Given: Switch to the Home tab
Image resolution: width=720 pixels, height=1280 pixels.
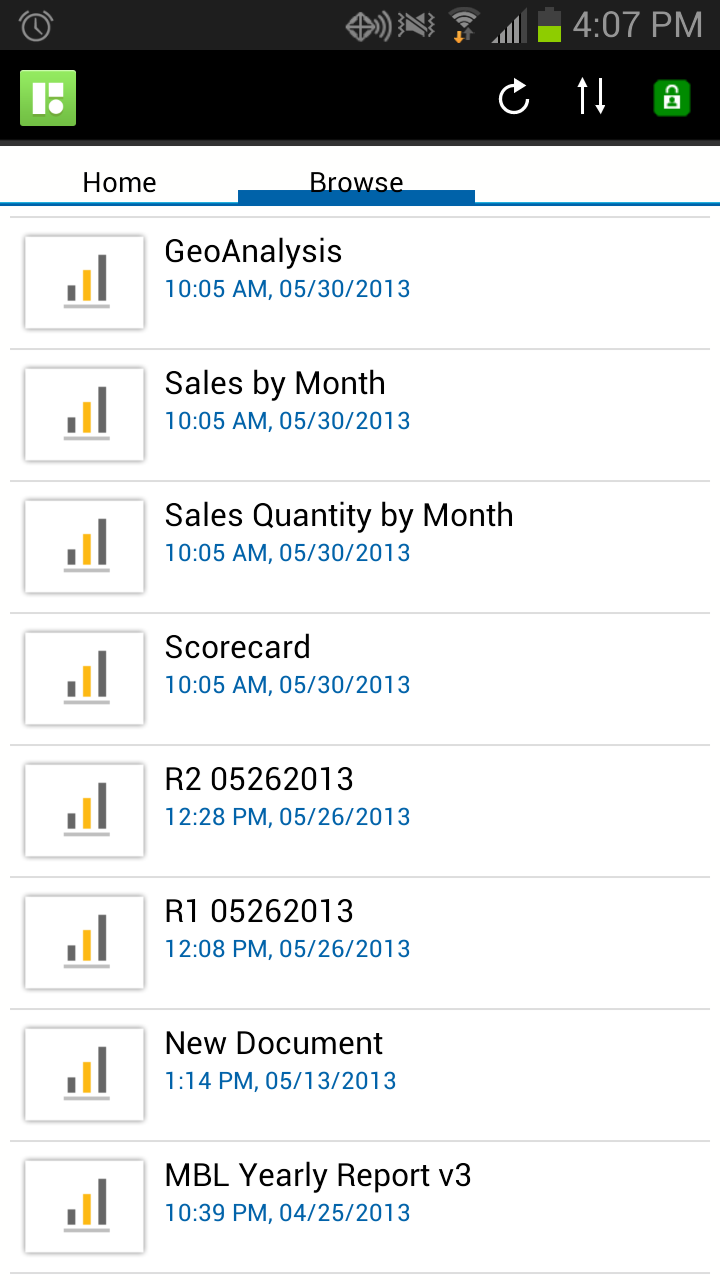Looking at the screenshot, I should pos(119,182).
